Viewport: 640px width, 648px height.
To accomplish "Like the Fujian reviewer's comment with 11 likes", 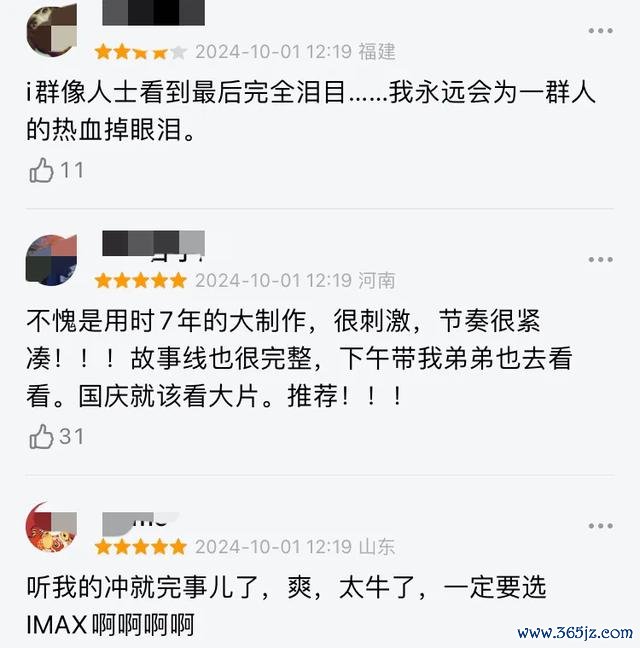I will [42, 170].
